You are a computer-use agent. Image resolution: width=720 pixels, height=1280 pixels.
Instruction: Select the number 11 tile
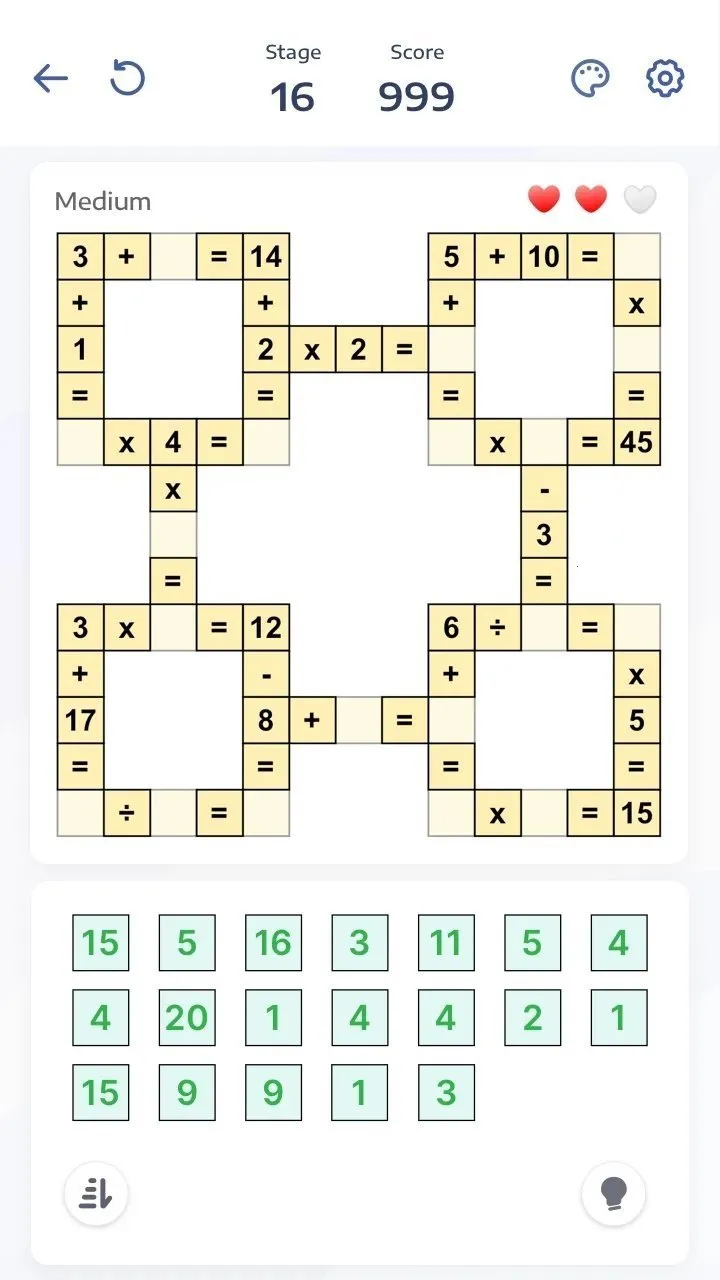point(446,943)
